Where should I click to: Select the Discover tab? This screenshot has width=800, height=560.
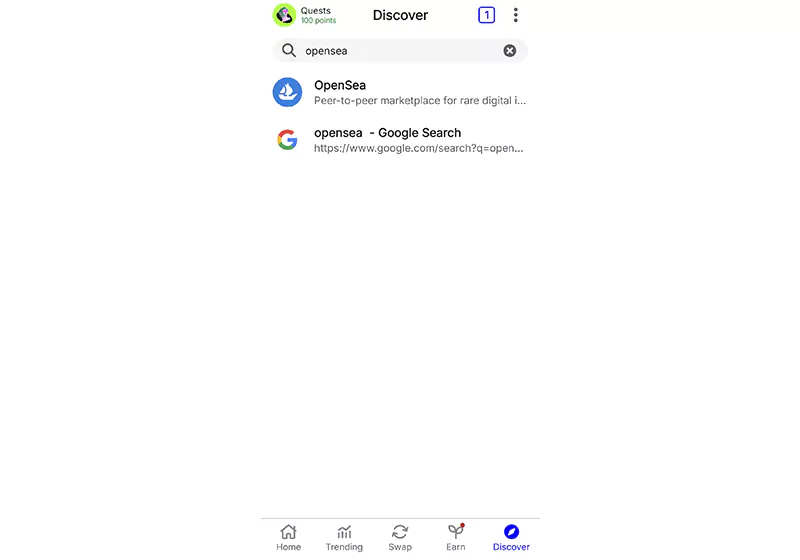pos(511,537)
